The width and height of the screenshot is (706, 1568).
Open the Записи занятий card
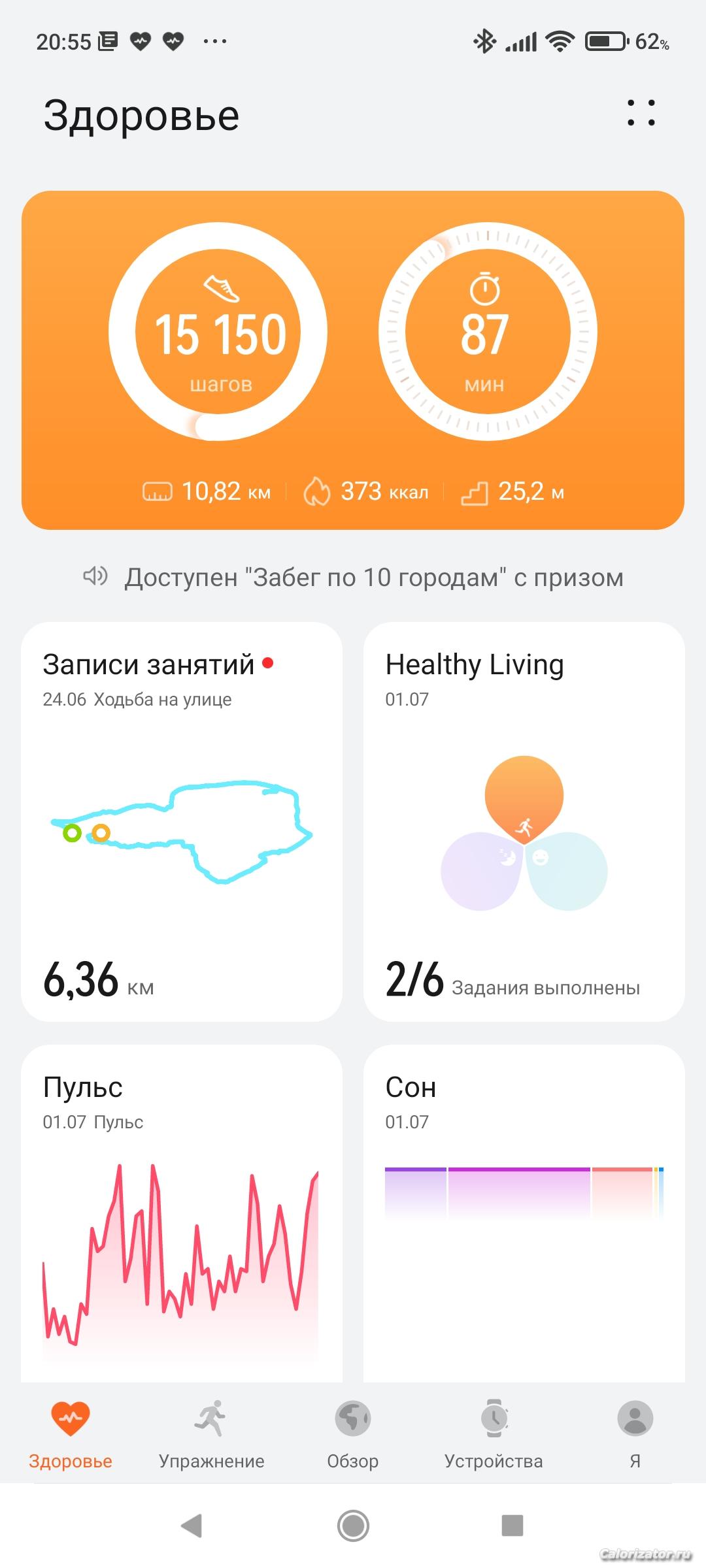pyautogui.click(x=182, y=821)
